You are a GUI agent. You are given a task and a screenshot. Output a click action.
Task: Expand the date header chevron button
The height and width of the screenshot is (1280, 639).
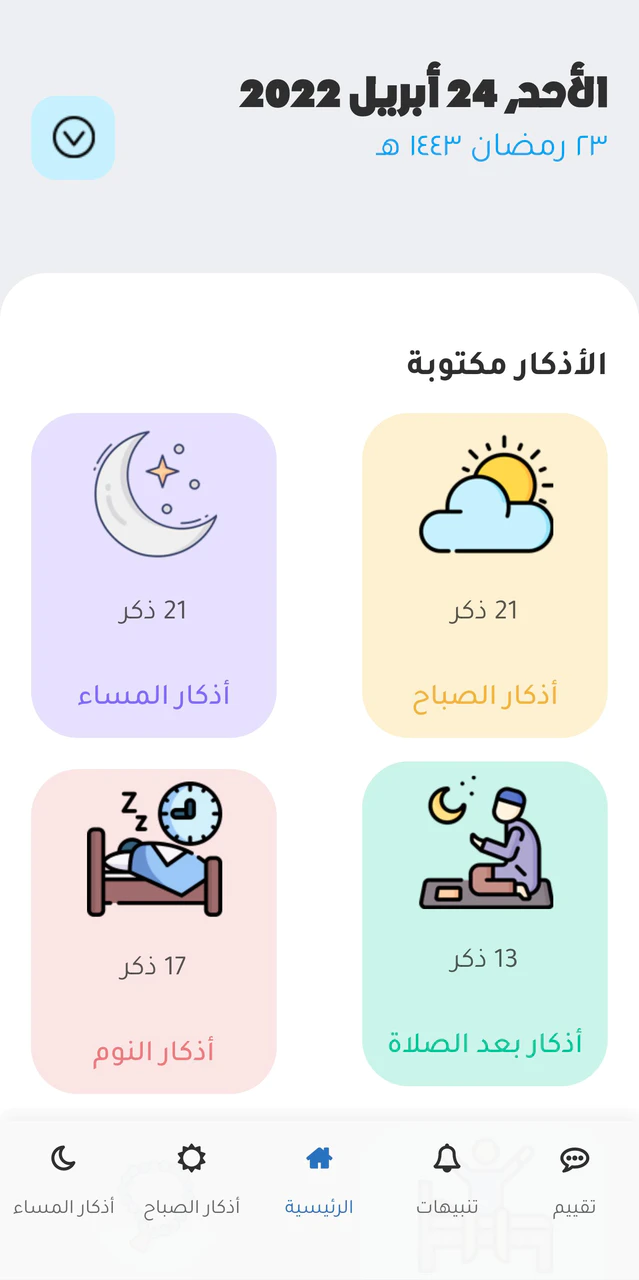[x=73, y=138]
